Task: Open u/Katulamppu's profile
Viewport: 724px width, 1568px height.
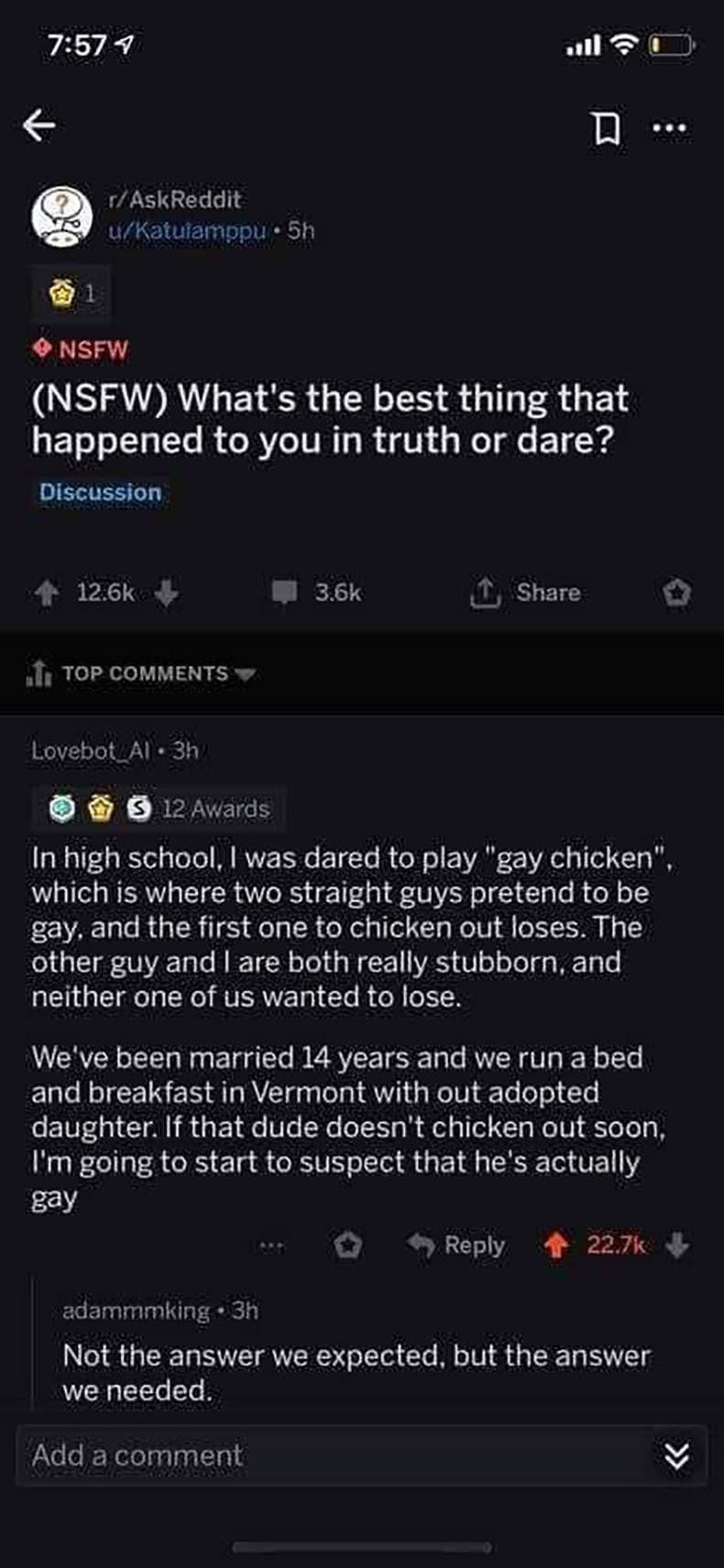Action: (x=187, y=230)
